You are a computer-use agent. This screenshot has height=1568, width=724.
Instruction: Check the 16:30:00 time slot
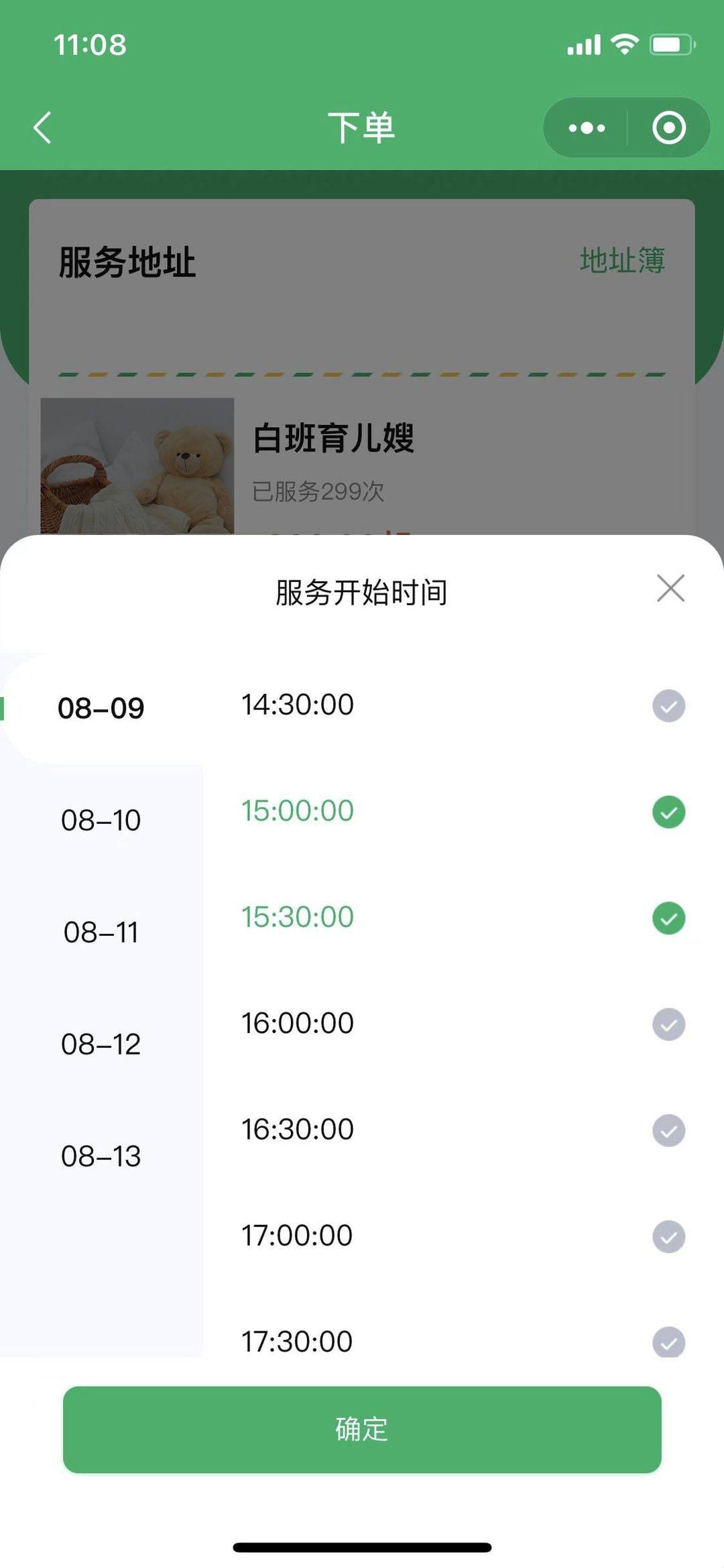pyautogui.click(x=668, y=1130)
